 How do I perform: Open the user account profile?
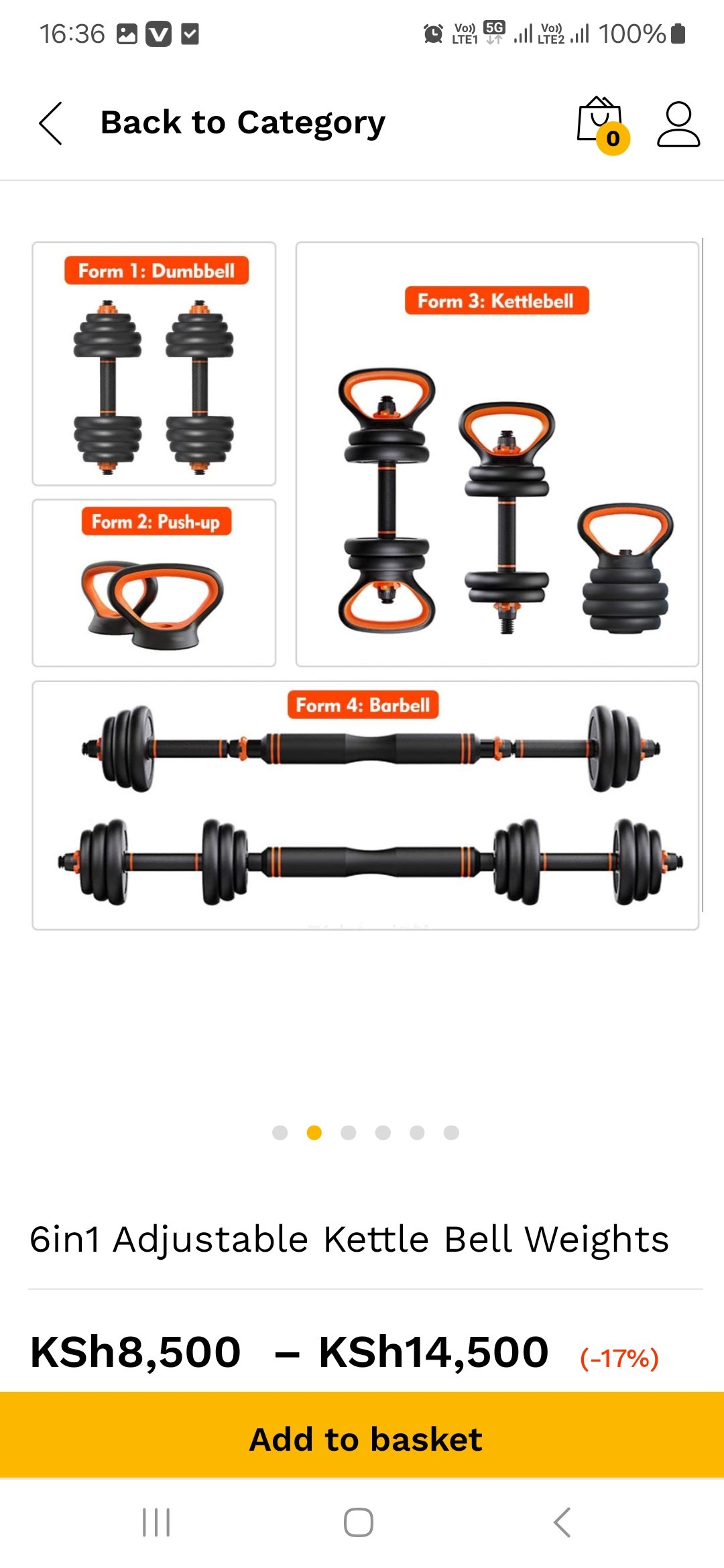[678, 123]
